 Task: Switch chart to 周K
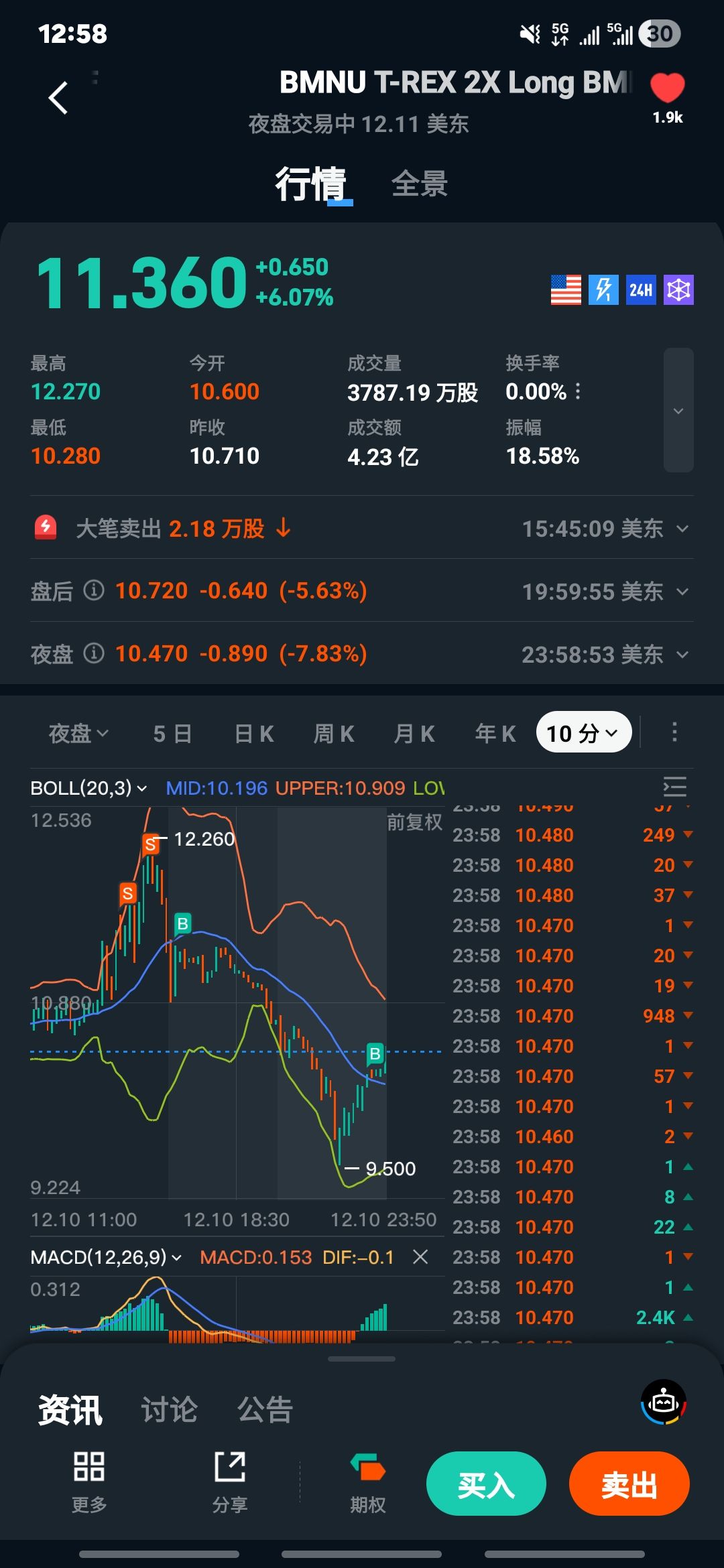pos(334,733)
